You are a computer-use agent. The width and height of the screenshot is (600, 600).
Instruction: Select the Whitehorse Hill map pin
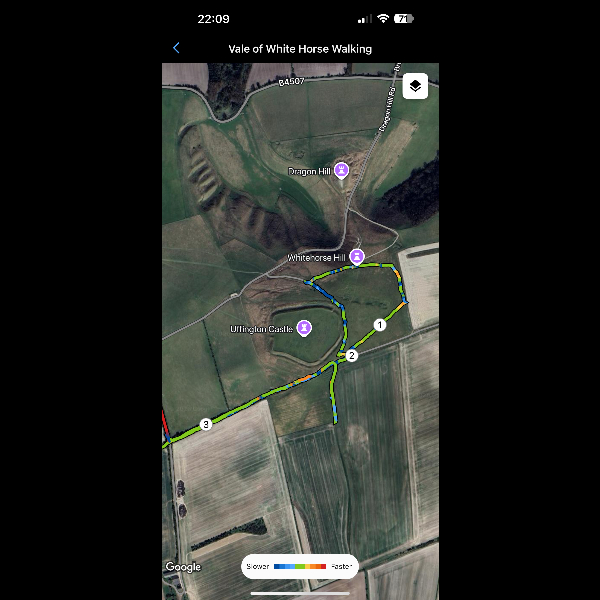pos(356,257)
